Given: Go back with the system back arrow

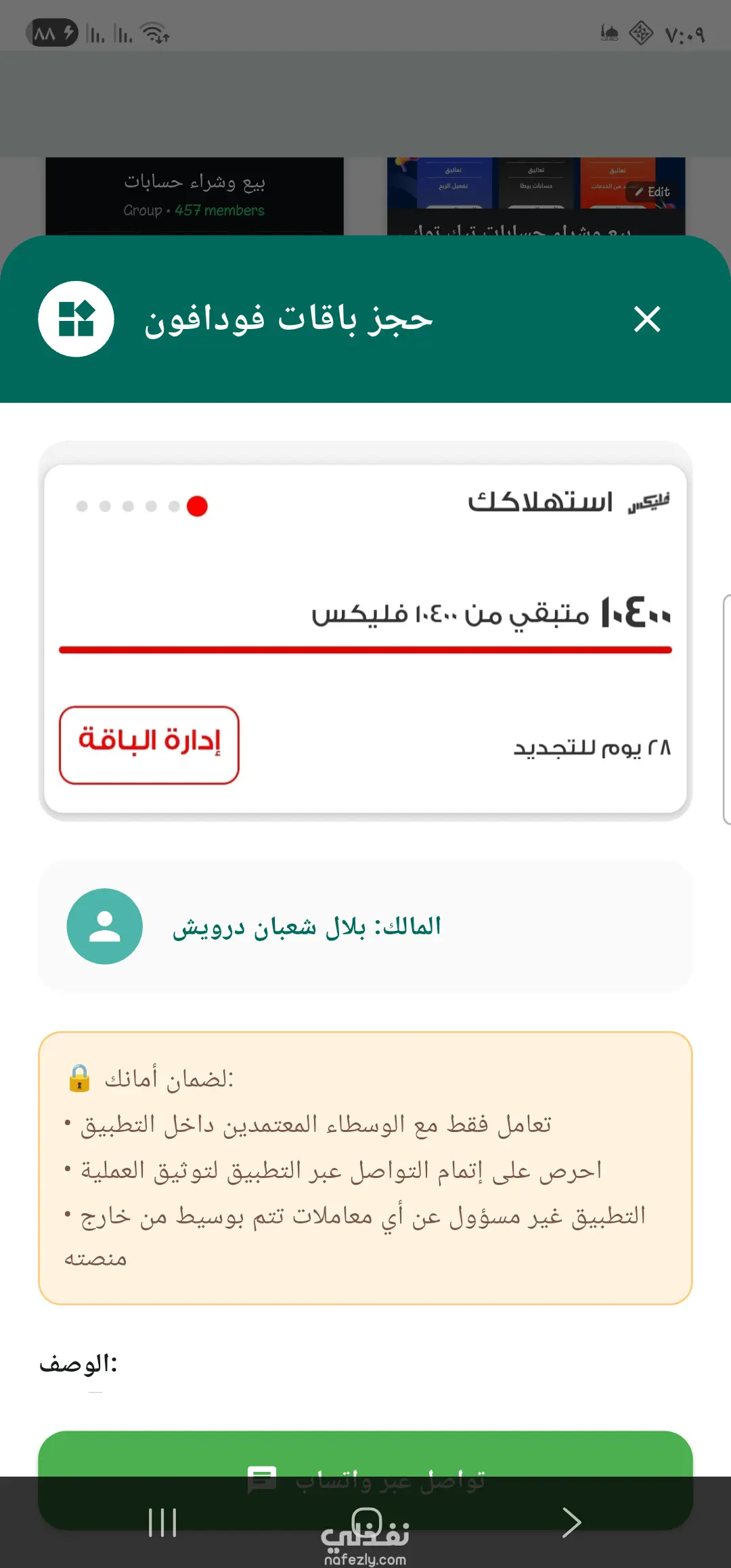Looking at the screenshot, I should click(572, 1523).
